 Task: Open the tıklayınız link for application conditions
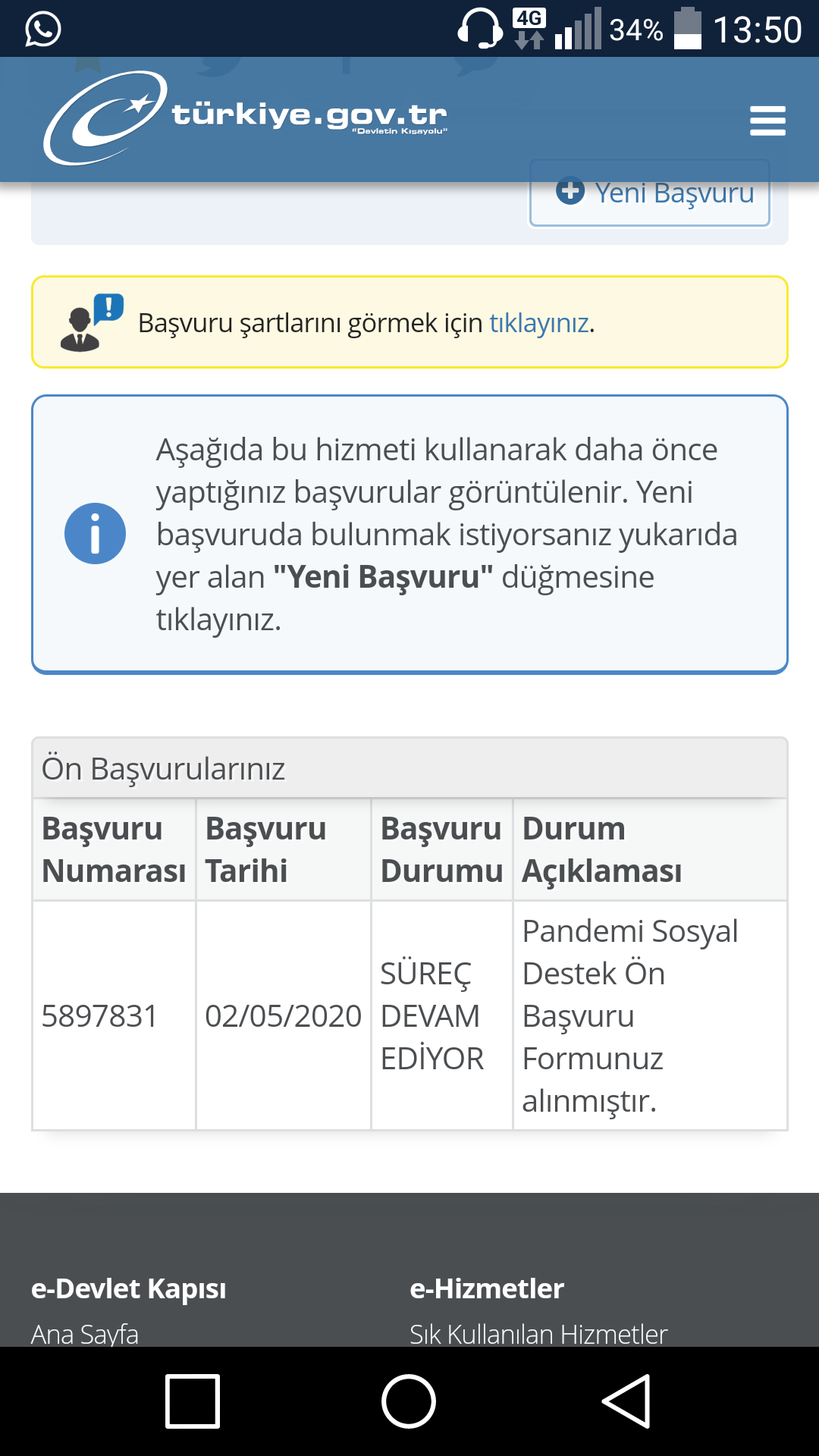click(539, 323)
